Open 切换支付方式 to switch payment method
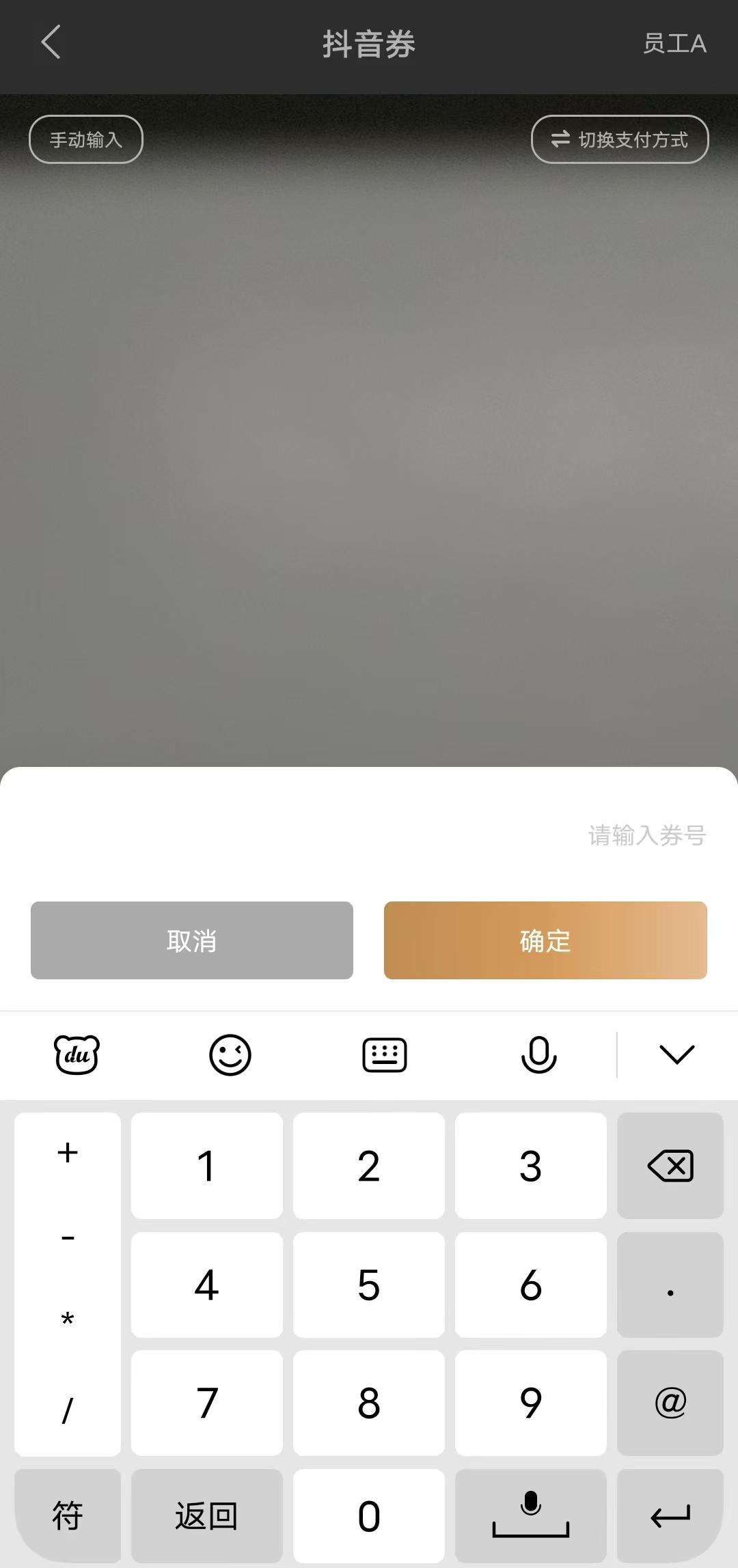The height and width of the screenshot is (1568, 738). point(620,139)
